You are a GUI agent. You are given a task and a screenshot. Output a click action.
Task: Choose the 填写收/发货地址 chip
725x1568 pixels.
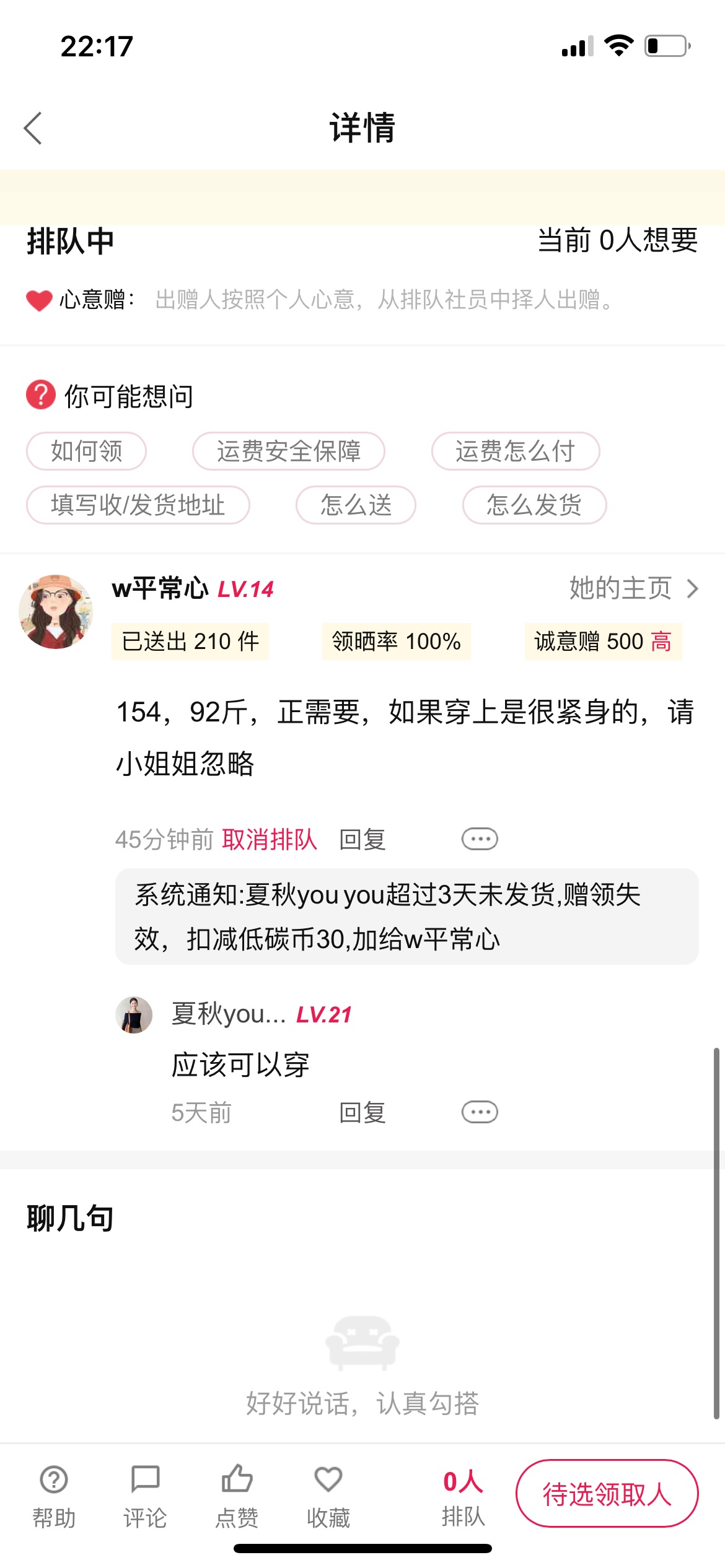tap(138, 505)
